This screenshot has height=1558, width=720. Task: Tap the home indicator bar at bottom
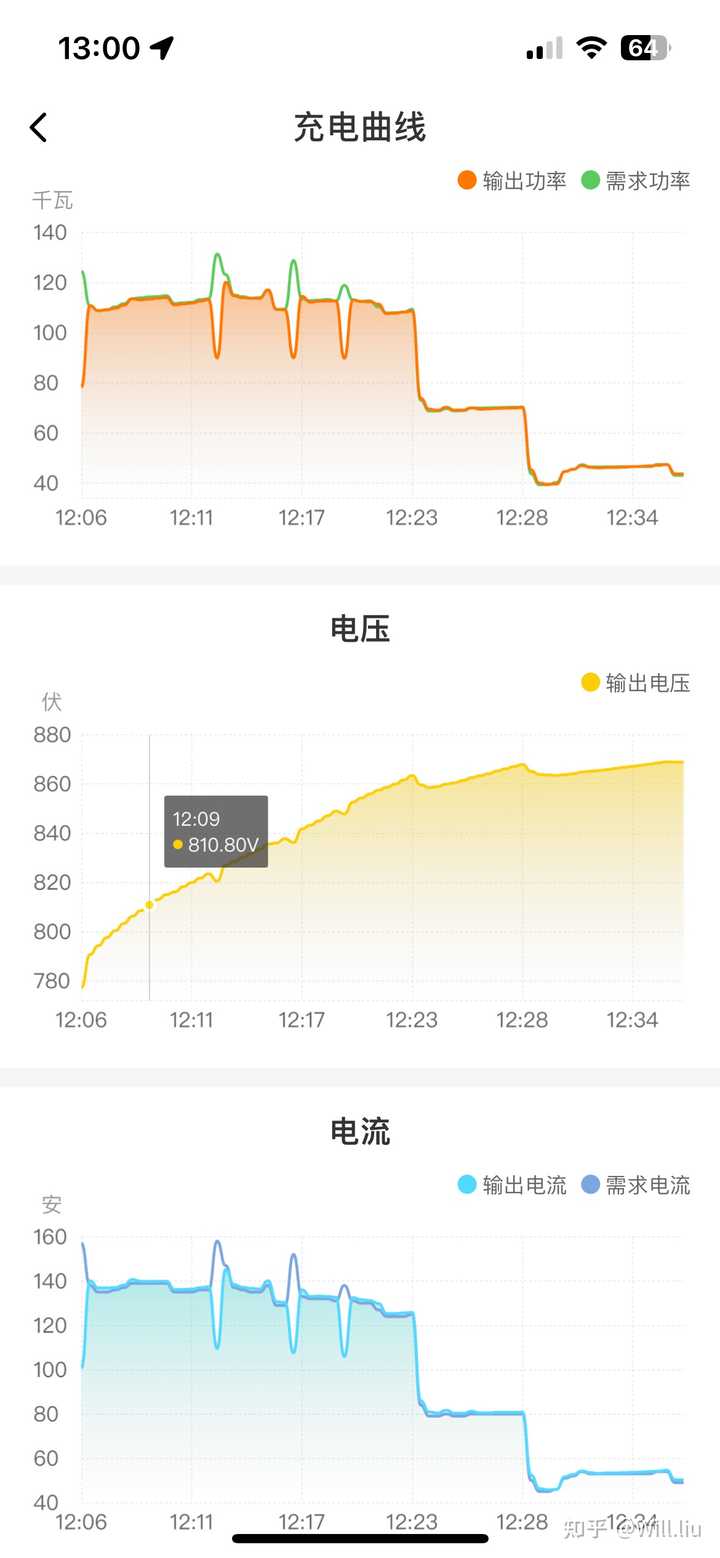coord(360,1536)
